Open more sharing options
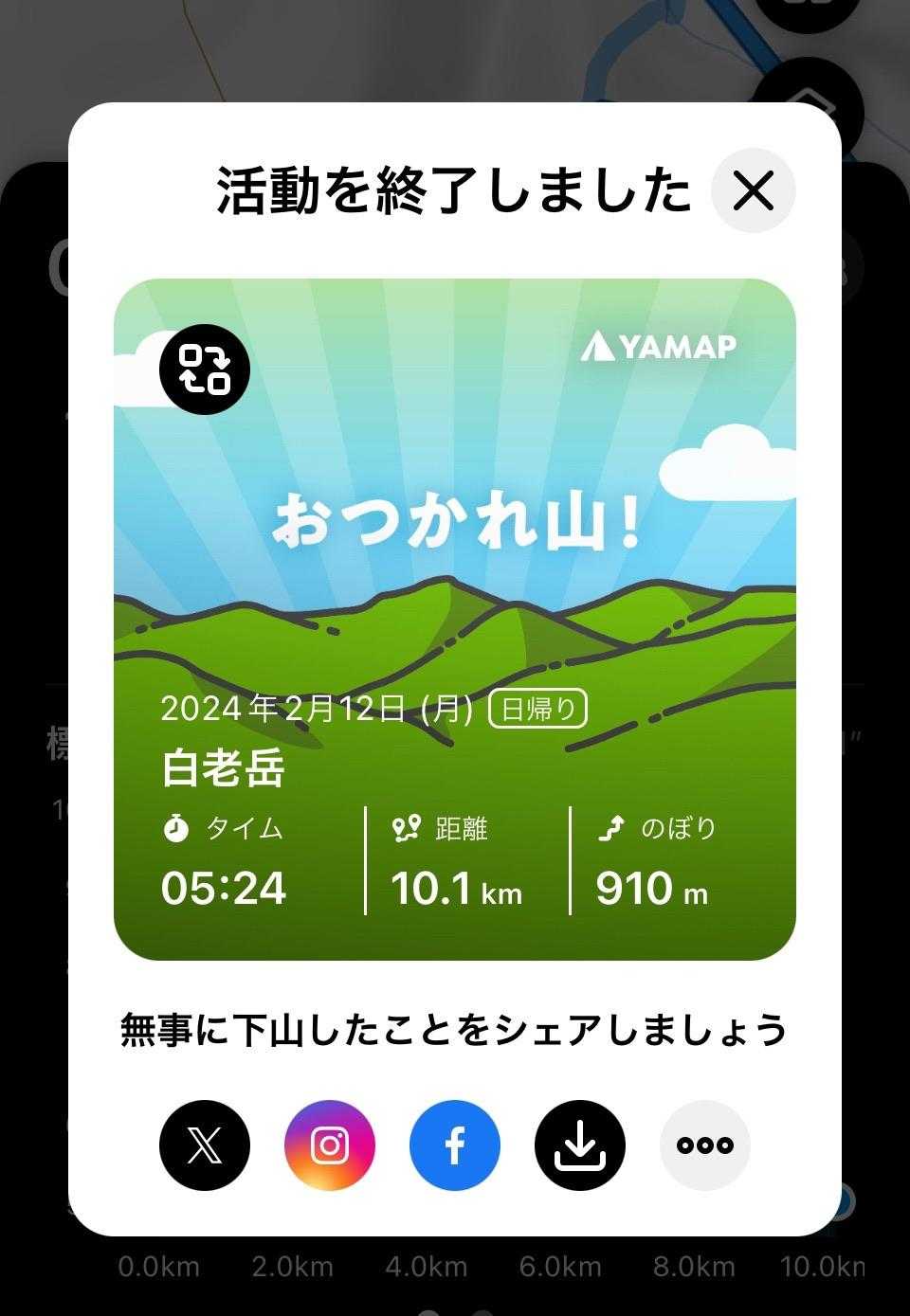The width and height of the screenshot is (910, 1316). (x=705, y=1145)
